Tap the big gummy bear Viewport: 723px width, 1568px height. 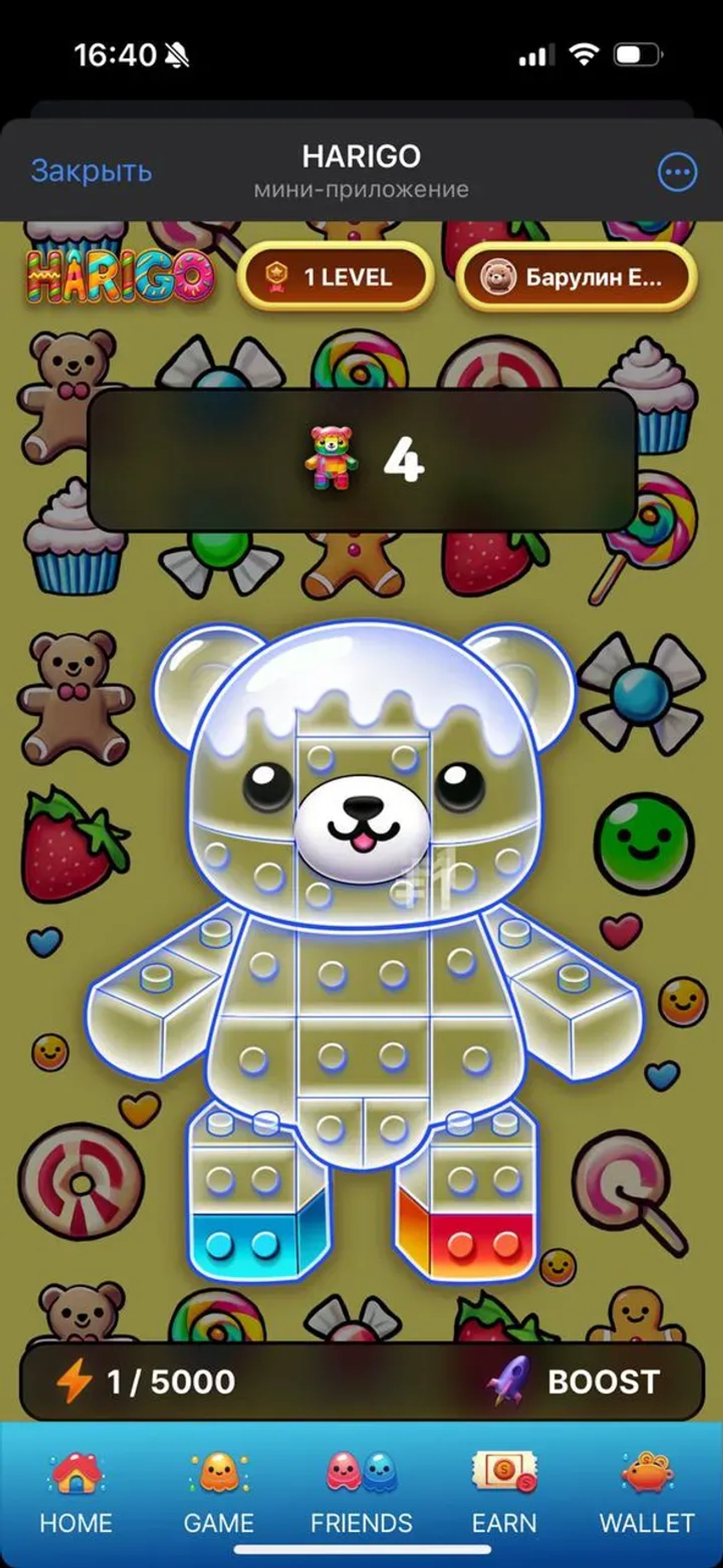point(363,950)
